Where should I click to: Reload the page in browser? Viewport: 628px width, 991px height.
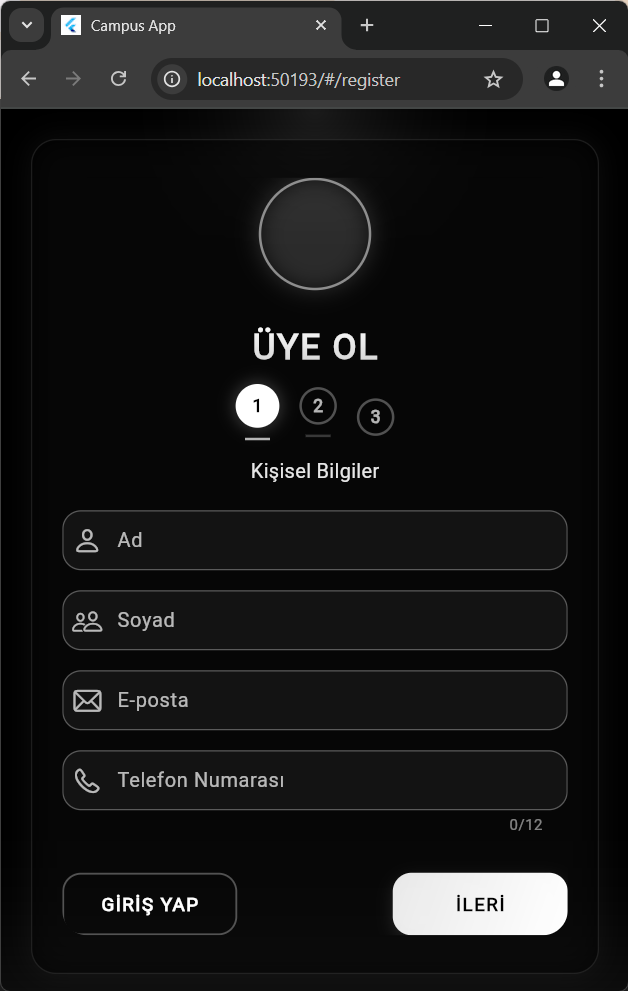118,79
